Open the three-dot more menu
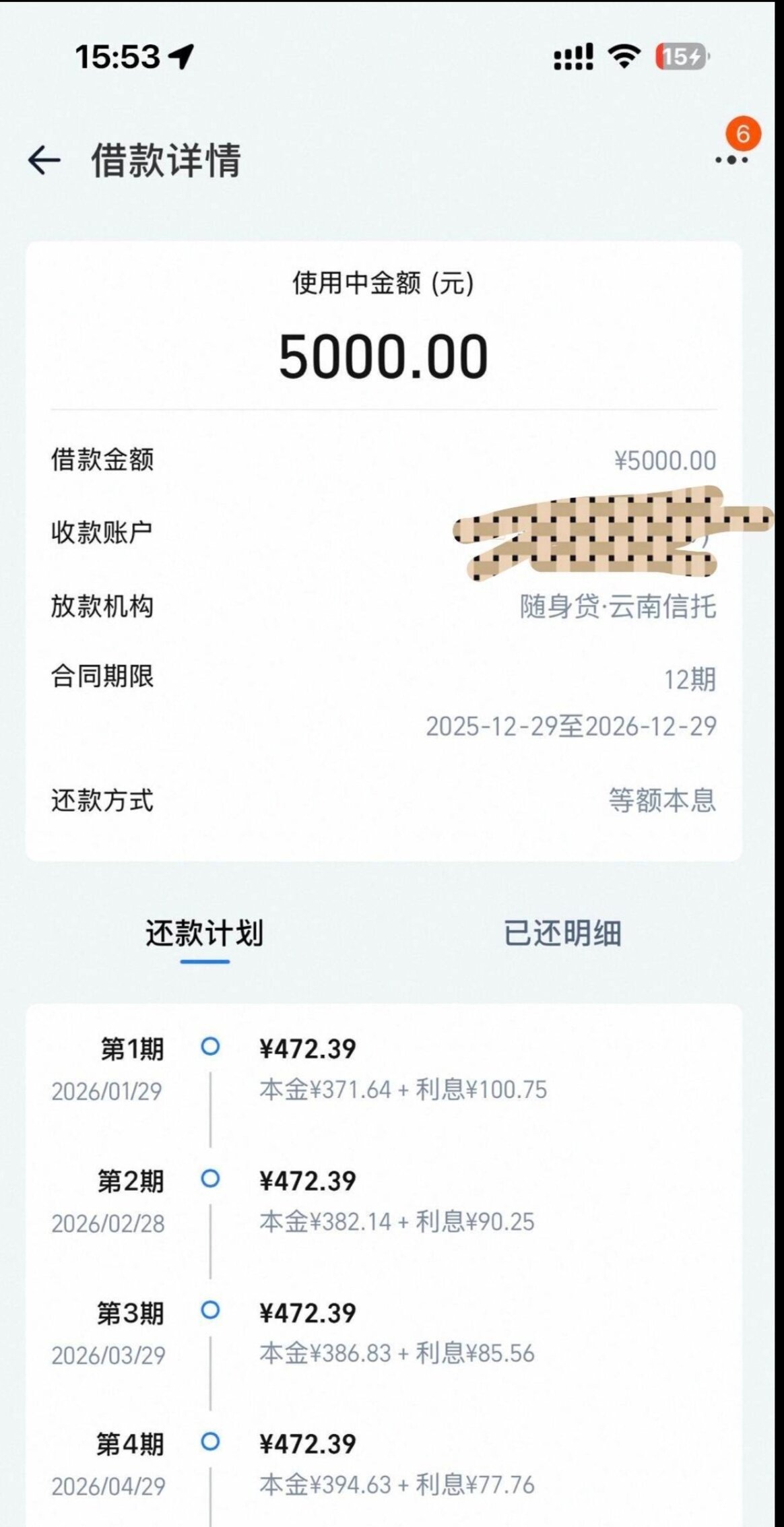Image resolution: width=784 pixels, height=1527 pixels. point(731,160)
